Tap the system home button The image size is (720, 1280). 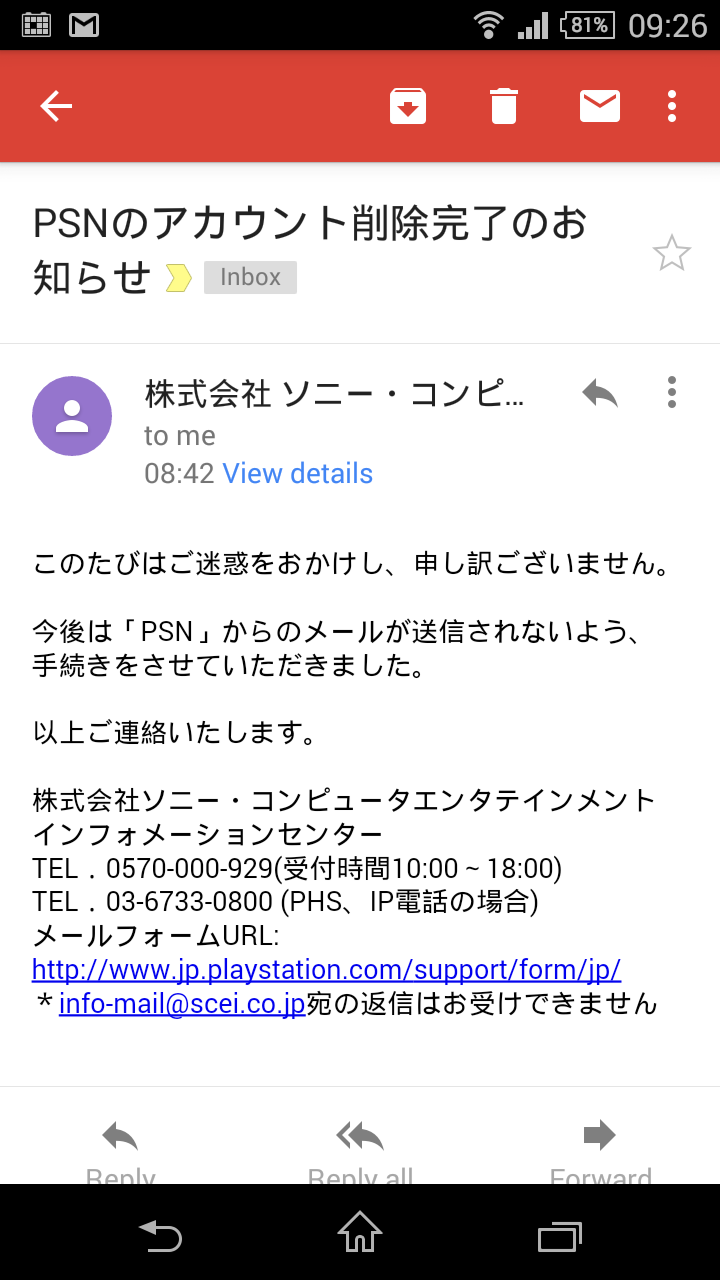[x=360, y=1232]
